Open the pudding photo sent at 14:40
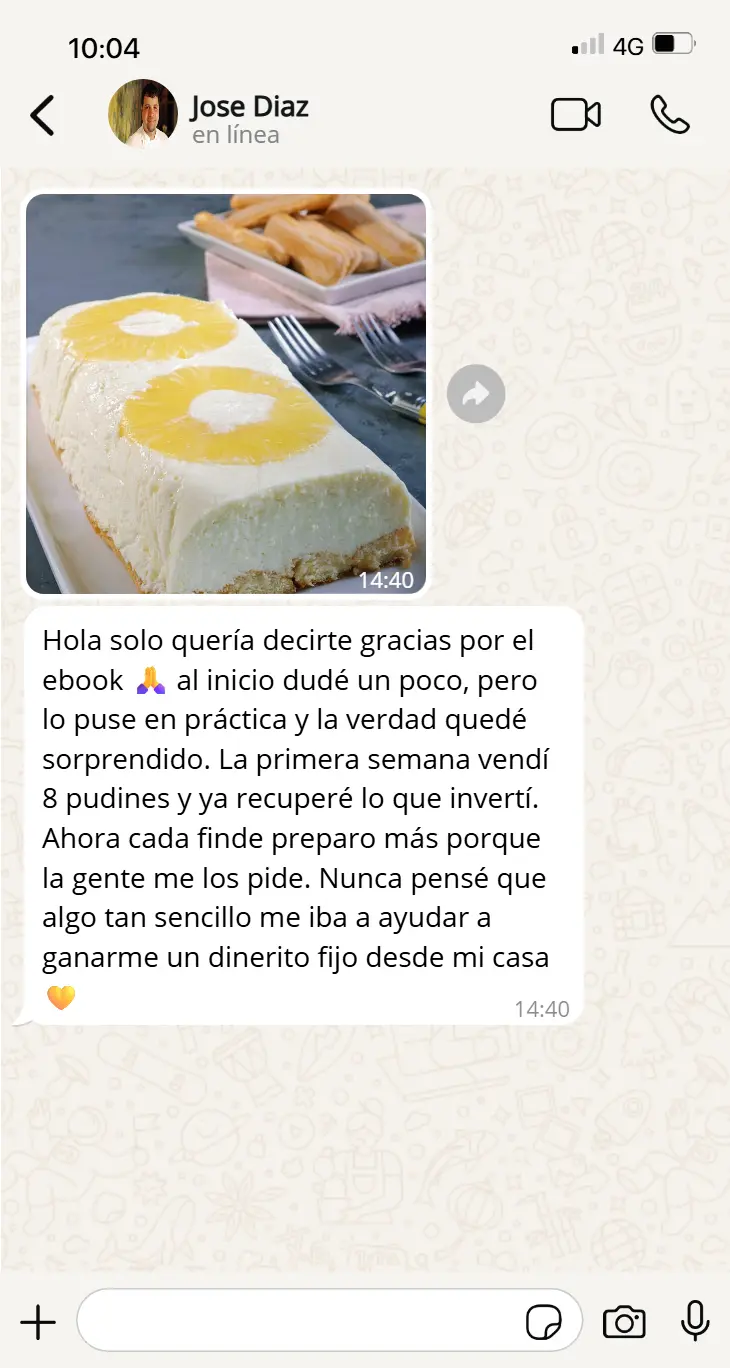 click(226, 394)
